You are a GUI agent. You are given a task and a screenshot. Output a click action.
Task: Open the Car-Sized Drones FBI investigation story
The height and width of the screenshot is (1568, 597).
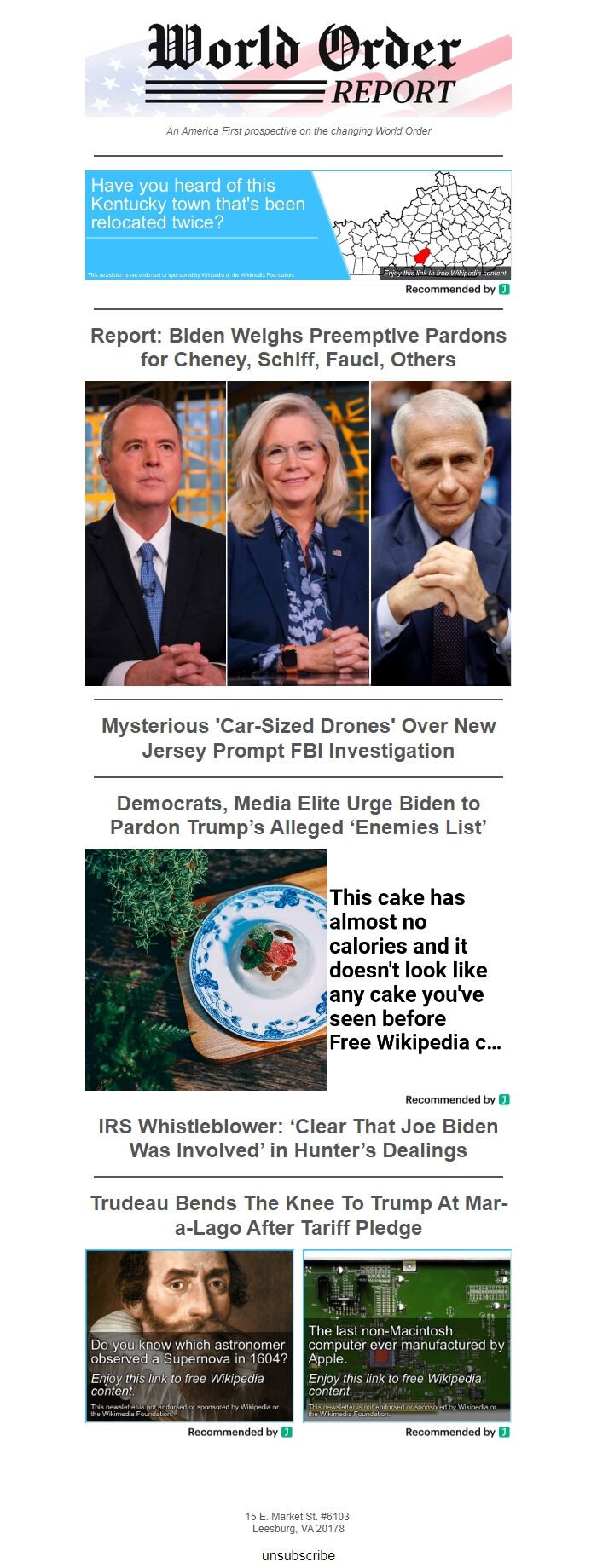click(298, 738)
